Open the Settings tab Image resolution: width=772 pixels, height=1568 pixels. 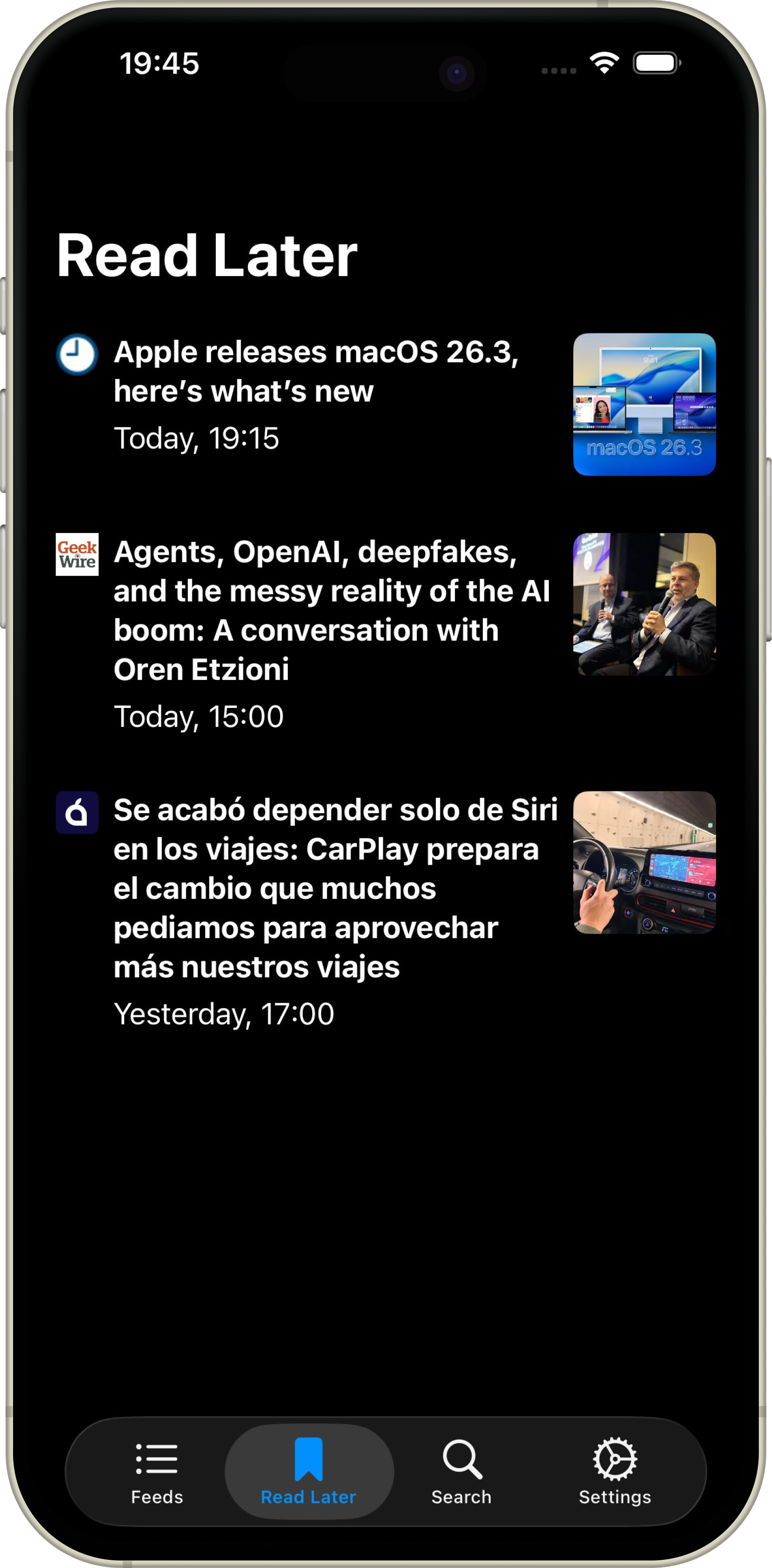614,1471
